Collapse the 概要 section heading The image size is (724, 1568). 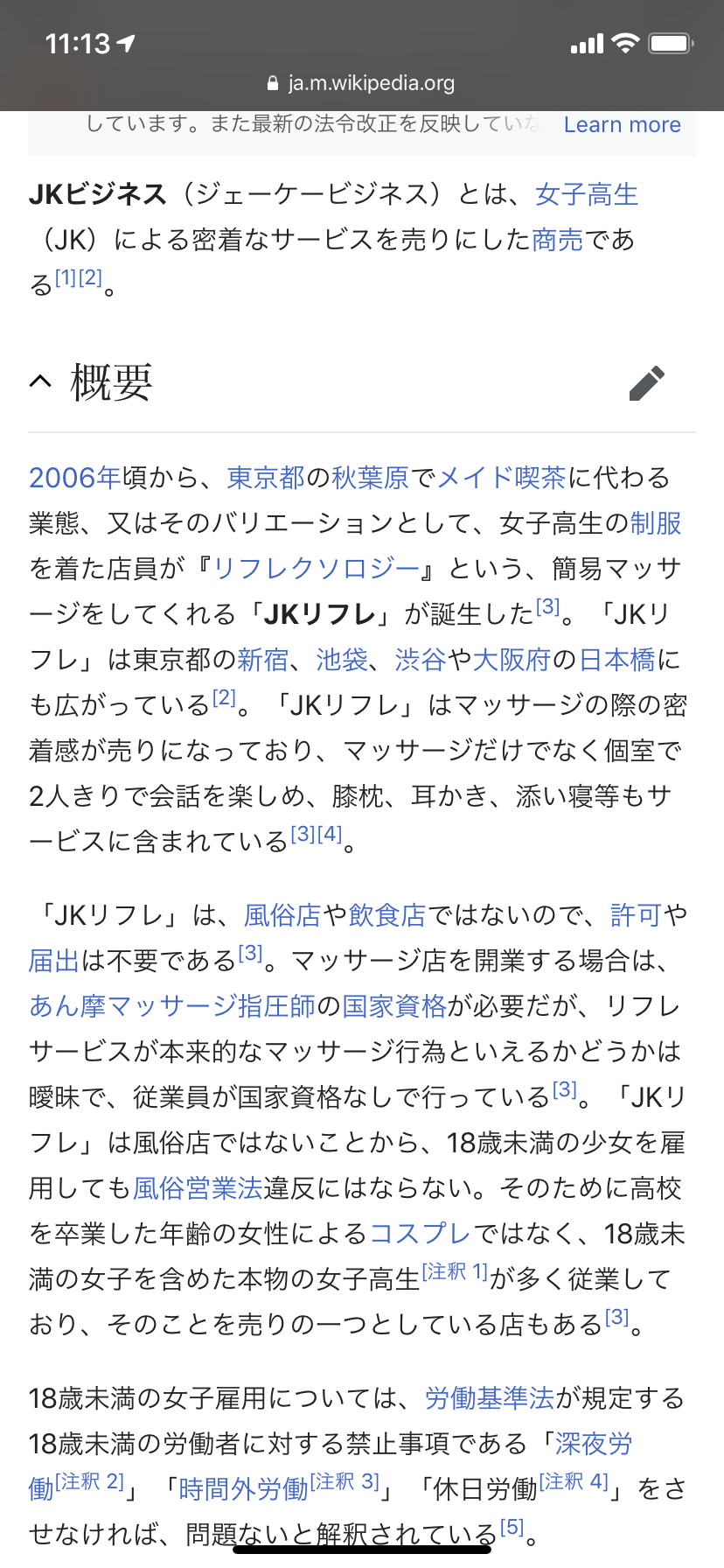click(x=40, y=381)
